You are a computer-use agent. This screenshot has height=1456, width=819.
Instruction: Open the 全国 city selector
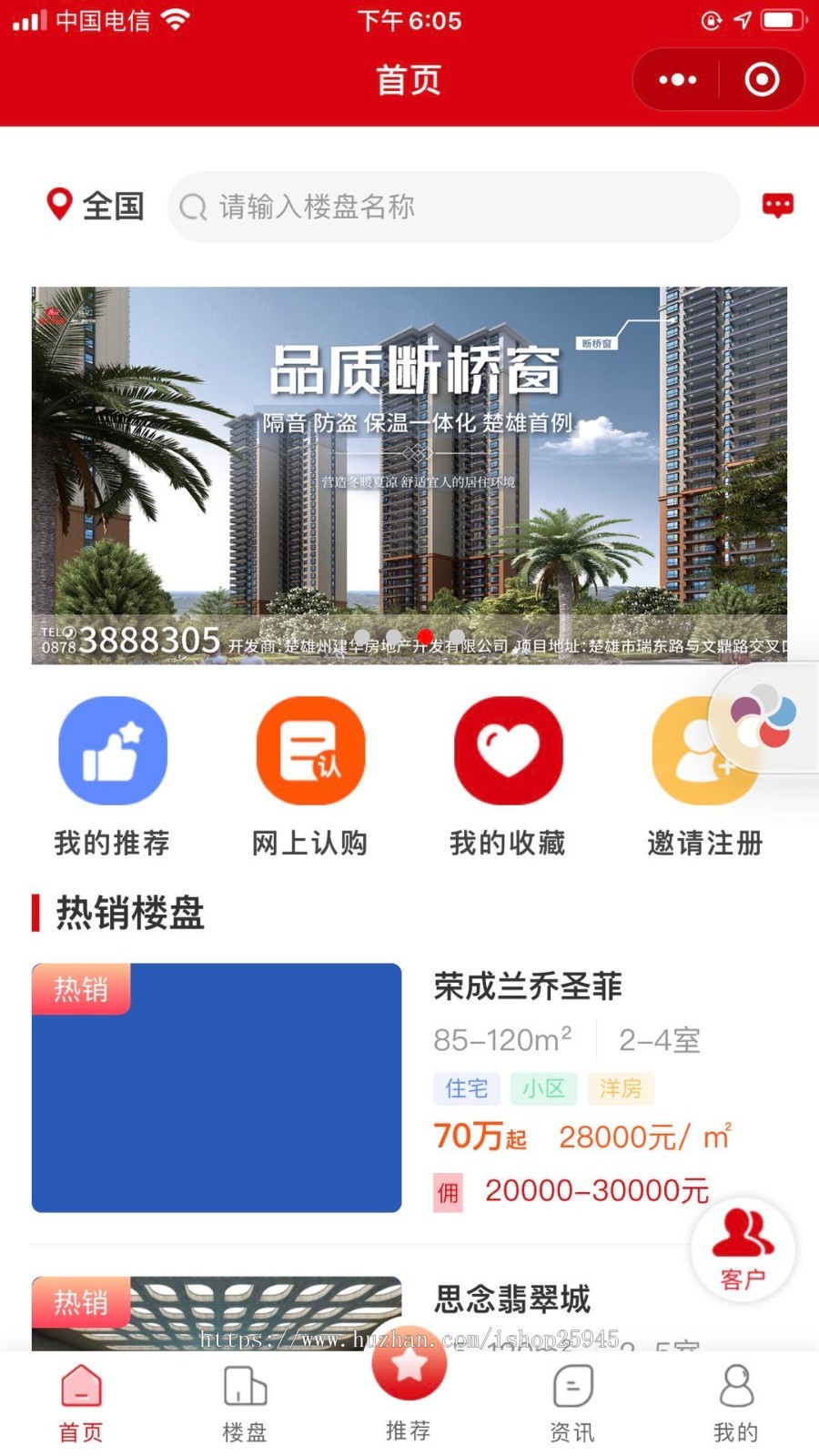(114, 206)
